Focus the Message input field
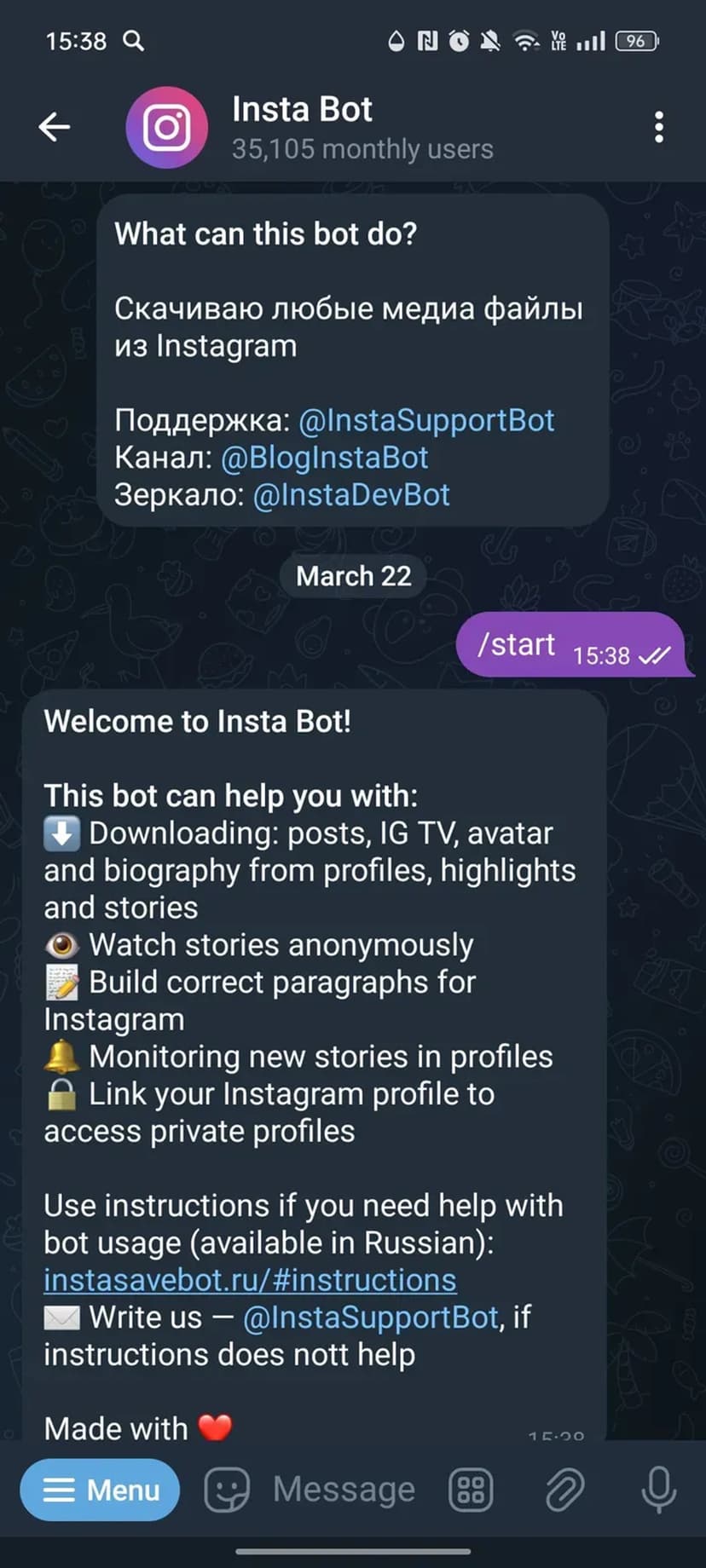This screenshot has width=706, height=1568. point(344,1490)
